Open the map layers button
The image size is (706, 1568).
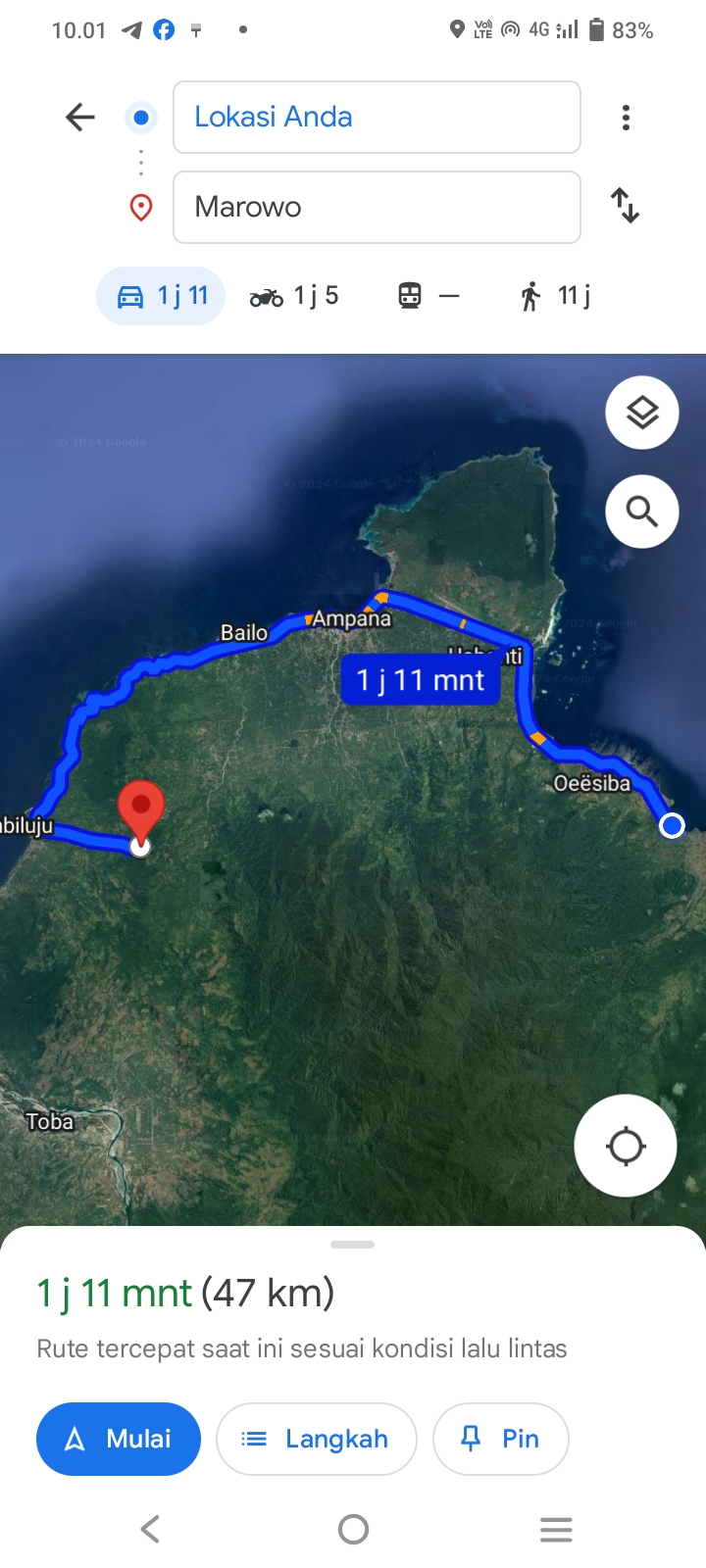click(642, 413)
